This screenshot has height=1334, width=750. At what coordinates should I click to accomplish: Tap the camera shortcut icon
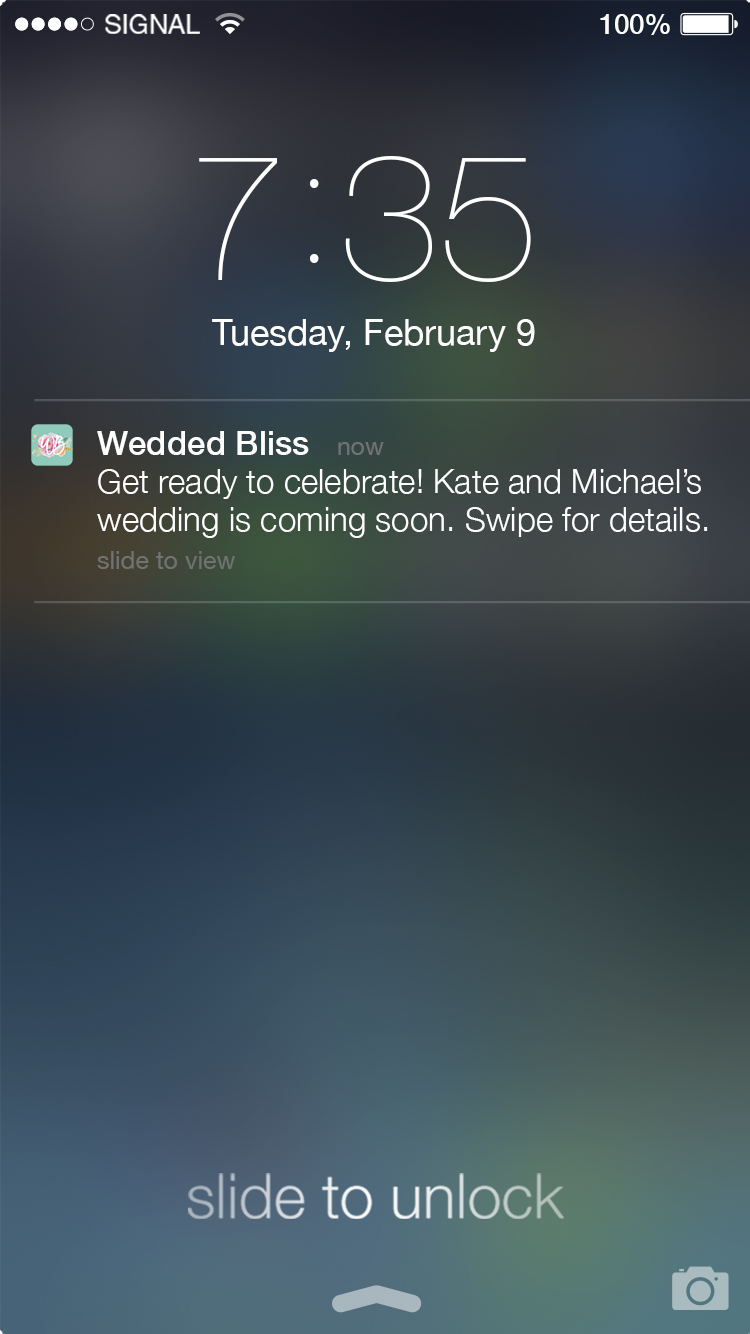[x=699, y=1289]
